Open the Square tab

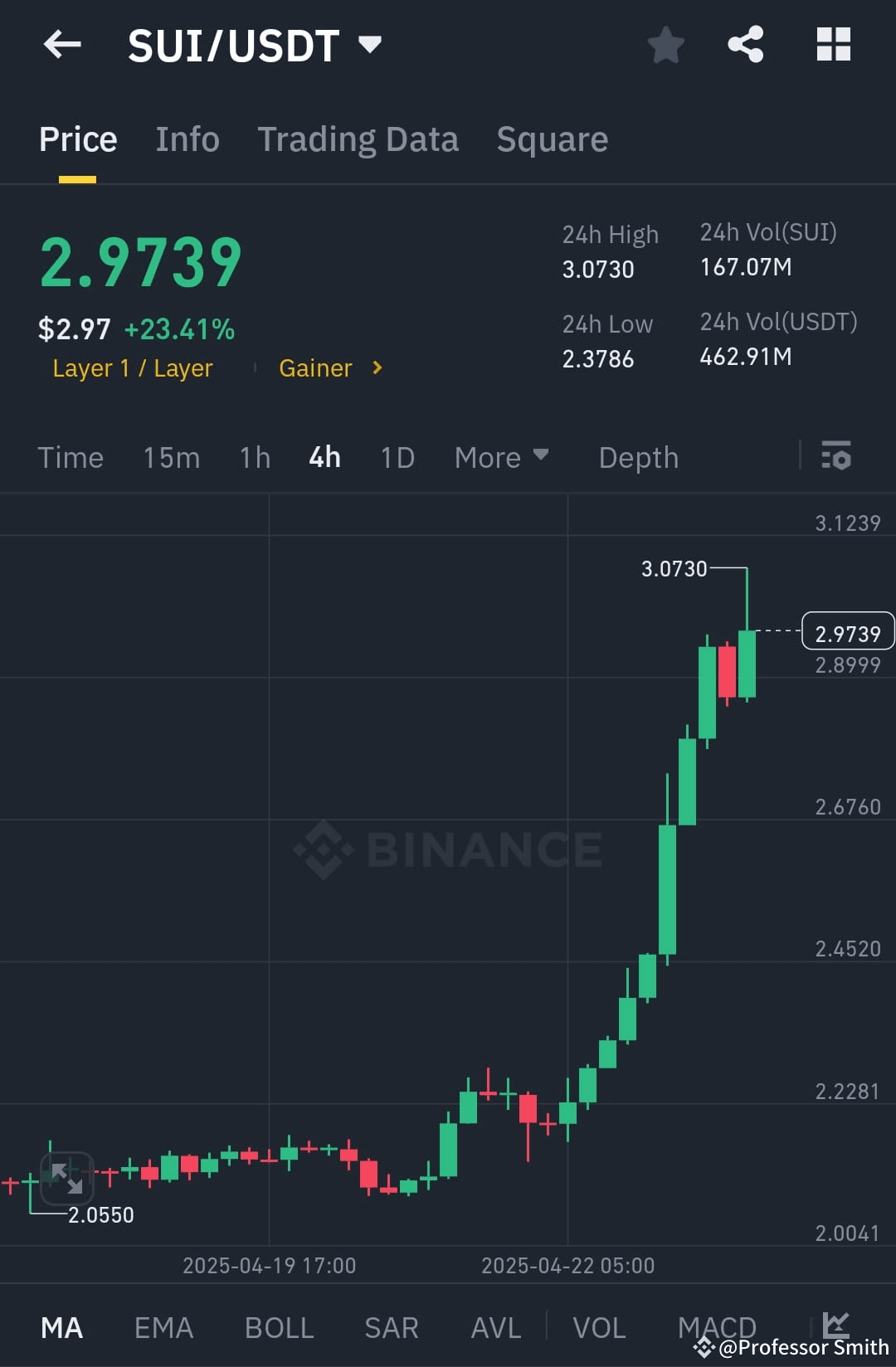pos(552,139)
